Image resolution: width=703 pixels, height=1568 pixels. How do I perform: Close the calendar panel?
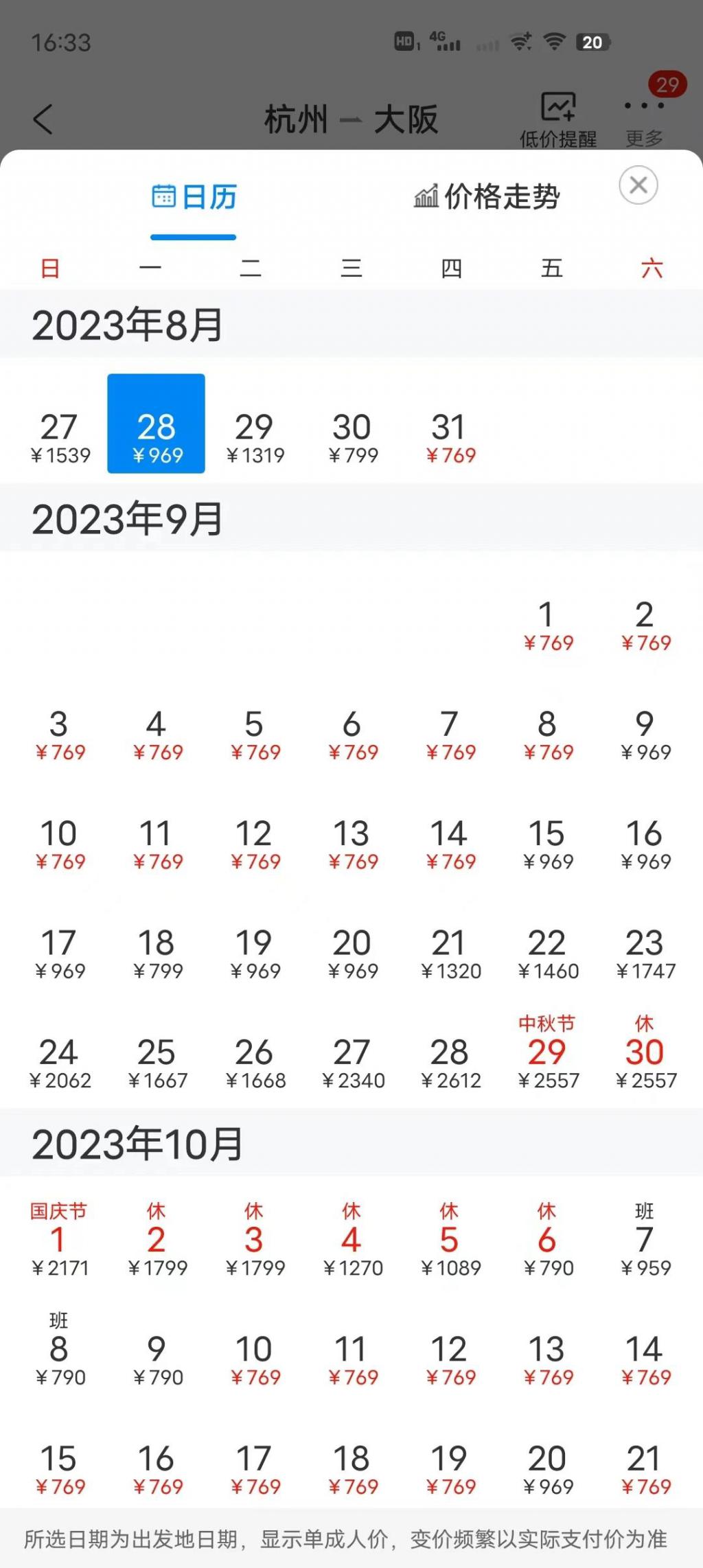tap(638, 185)
